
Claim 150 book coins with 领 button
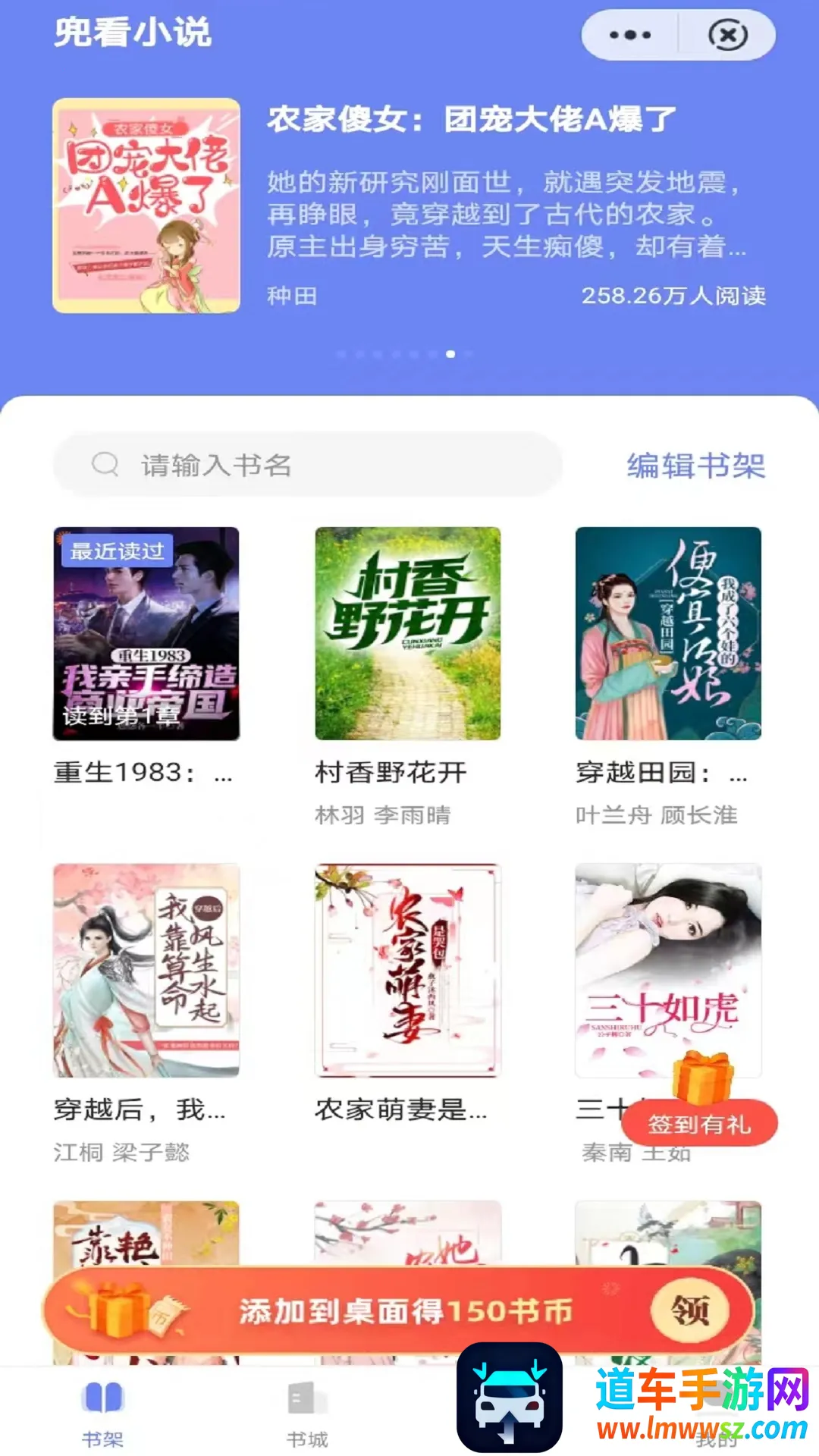[689, 1310]
